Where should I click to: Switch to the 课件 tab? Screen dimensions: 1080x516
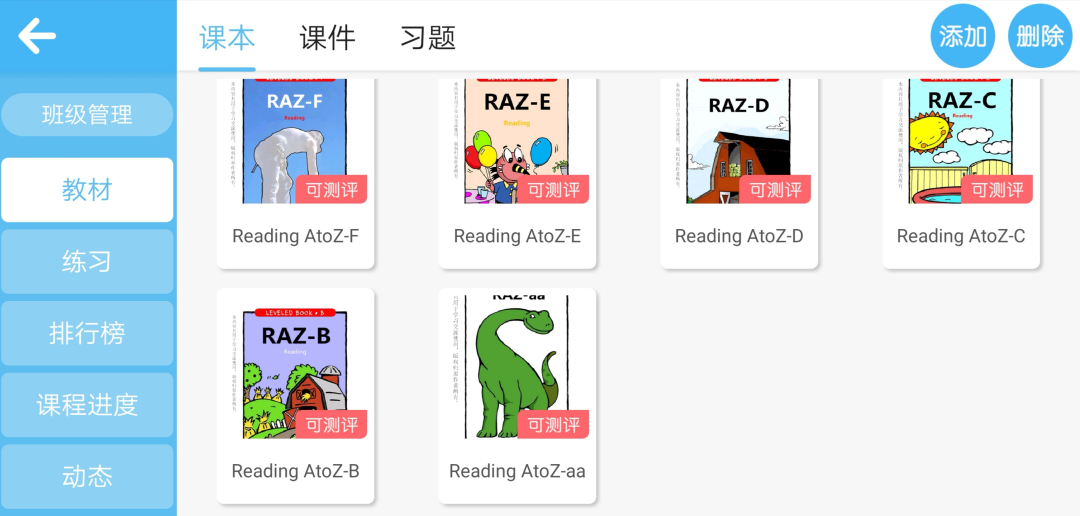[327, 38]
